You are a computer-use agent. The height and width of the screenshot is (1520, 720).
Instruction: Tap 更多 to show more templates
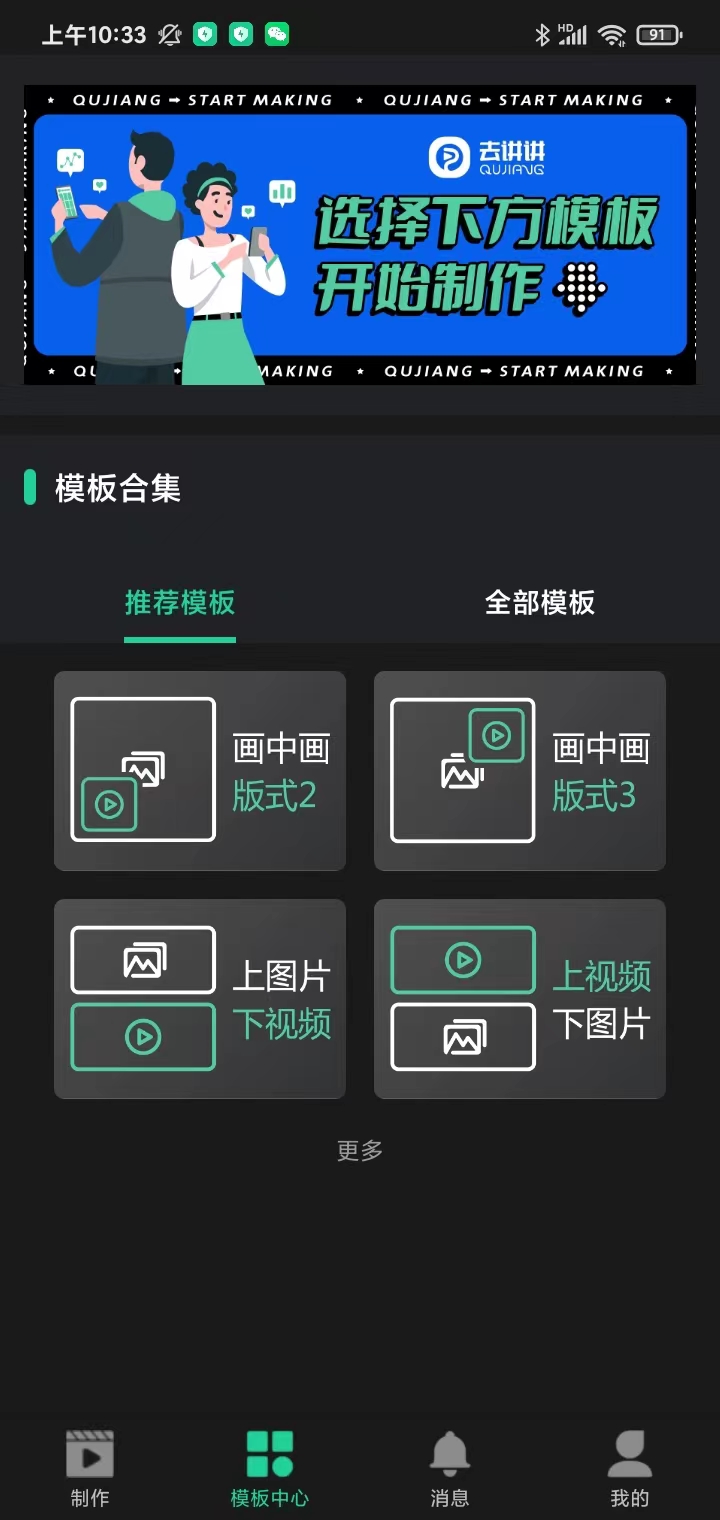(360, 1151)
